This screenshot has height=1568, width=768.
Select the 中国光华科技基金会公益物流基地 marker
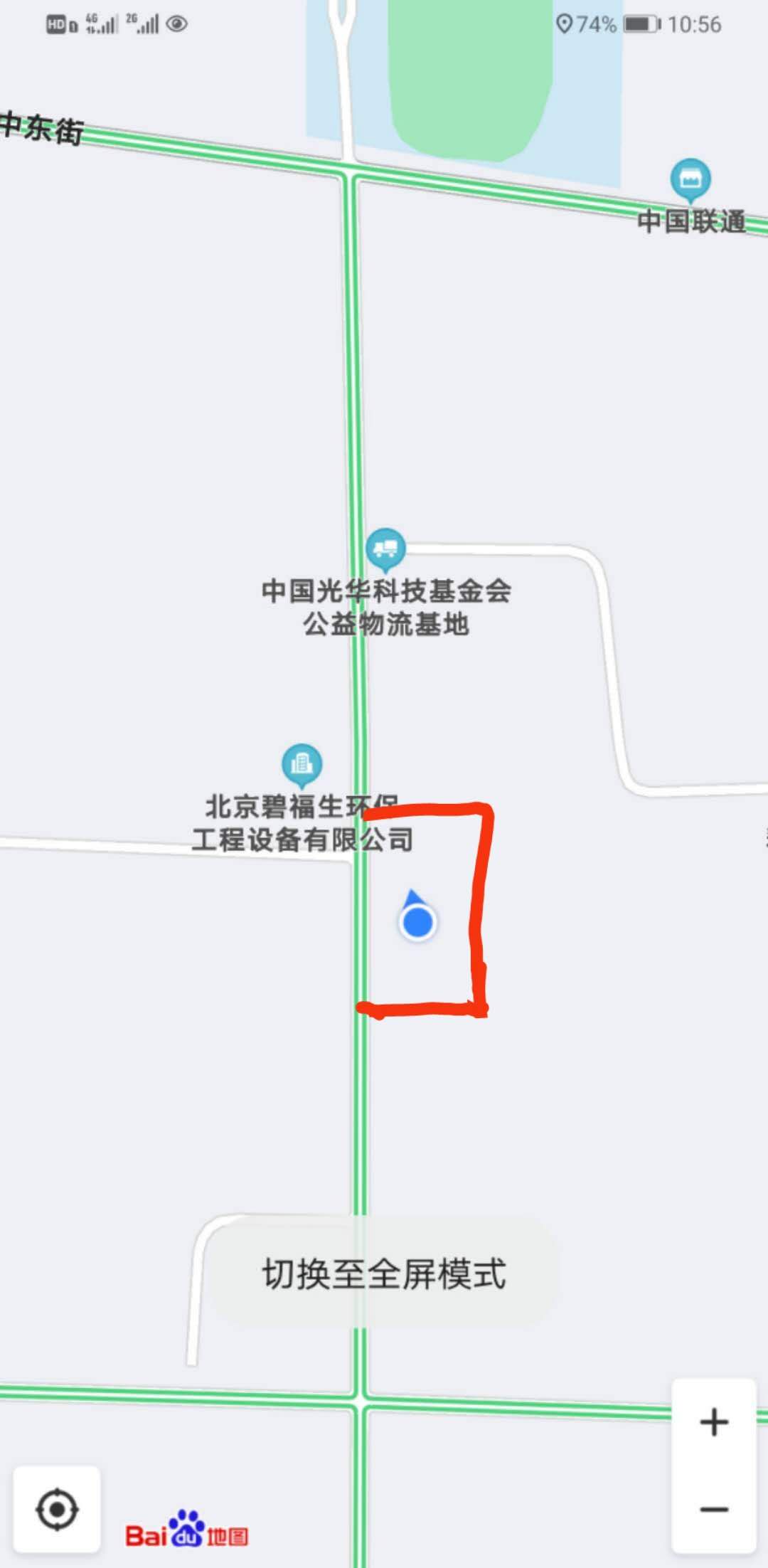tap(385, 549)
